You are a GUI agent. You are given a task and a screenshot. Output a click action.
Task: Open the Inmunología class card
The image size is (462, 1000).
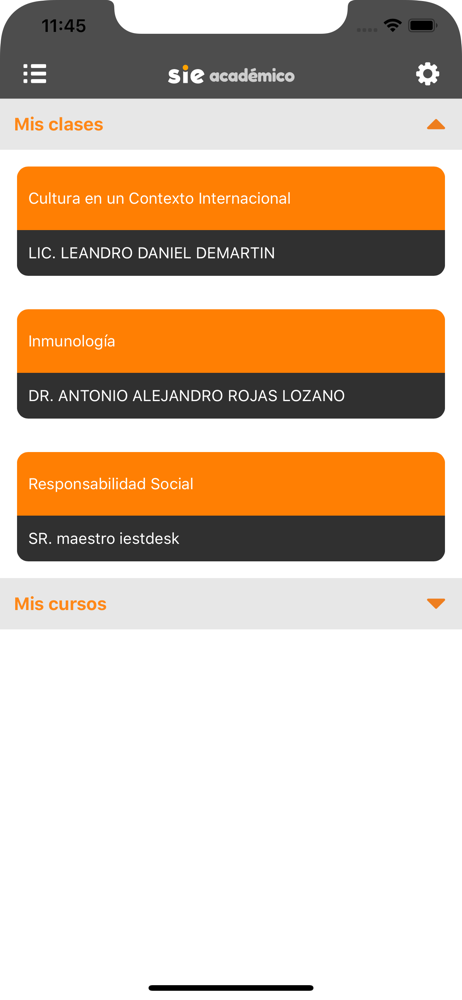click(x=231, y=364)
